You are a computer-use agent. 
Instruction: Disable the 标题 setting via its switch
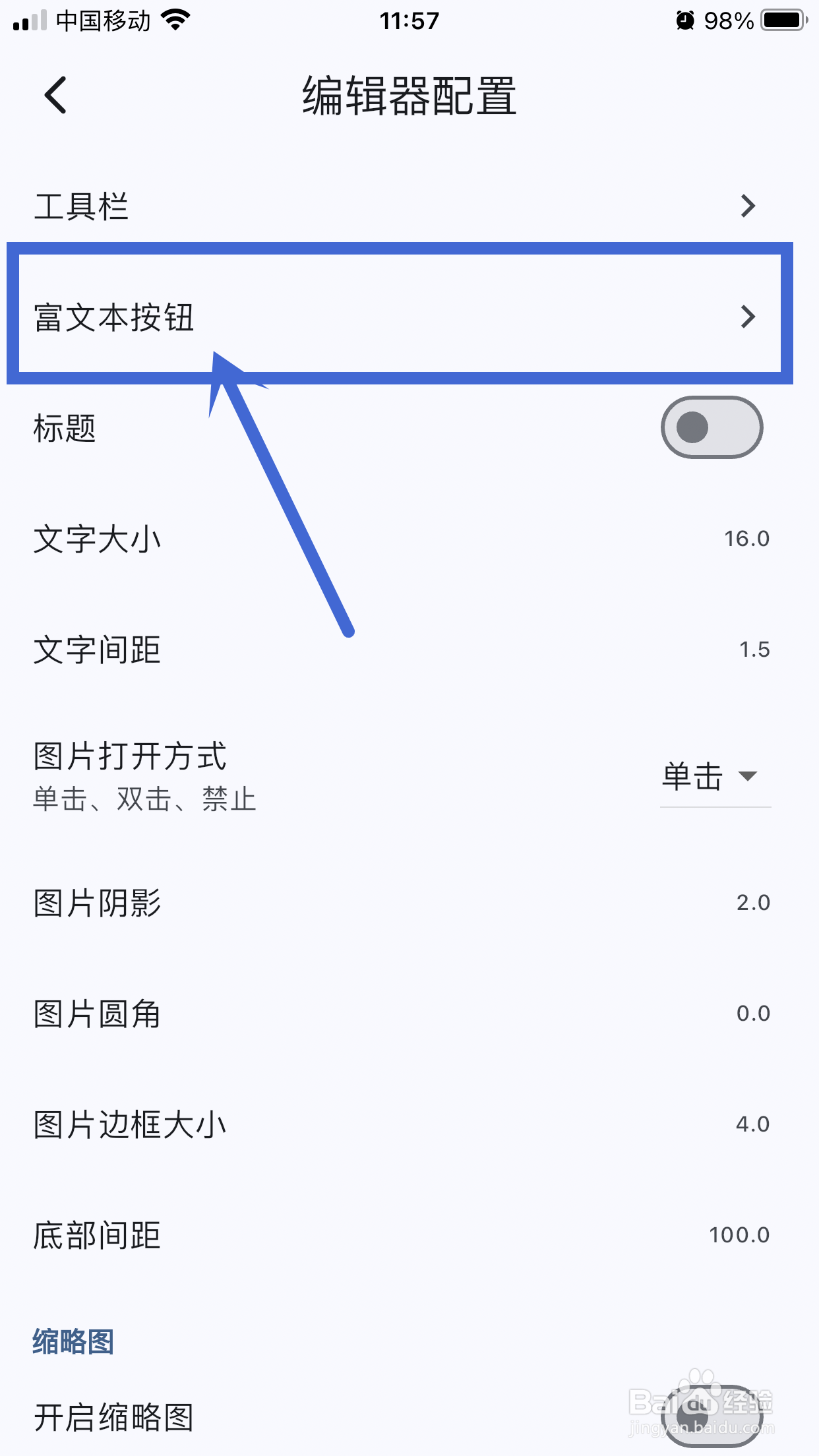[x=711, y=427]
